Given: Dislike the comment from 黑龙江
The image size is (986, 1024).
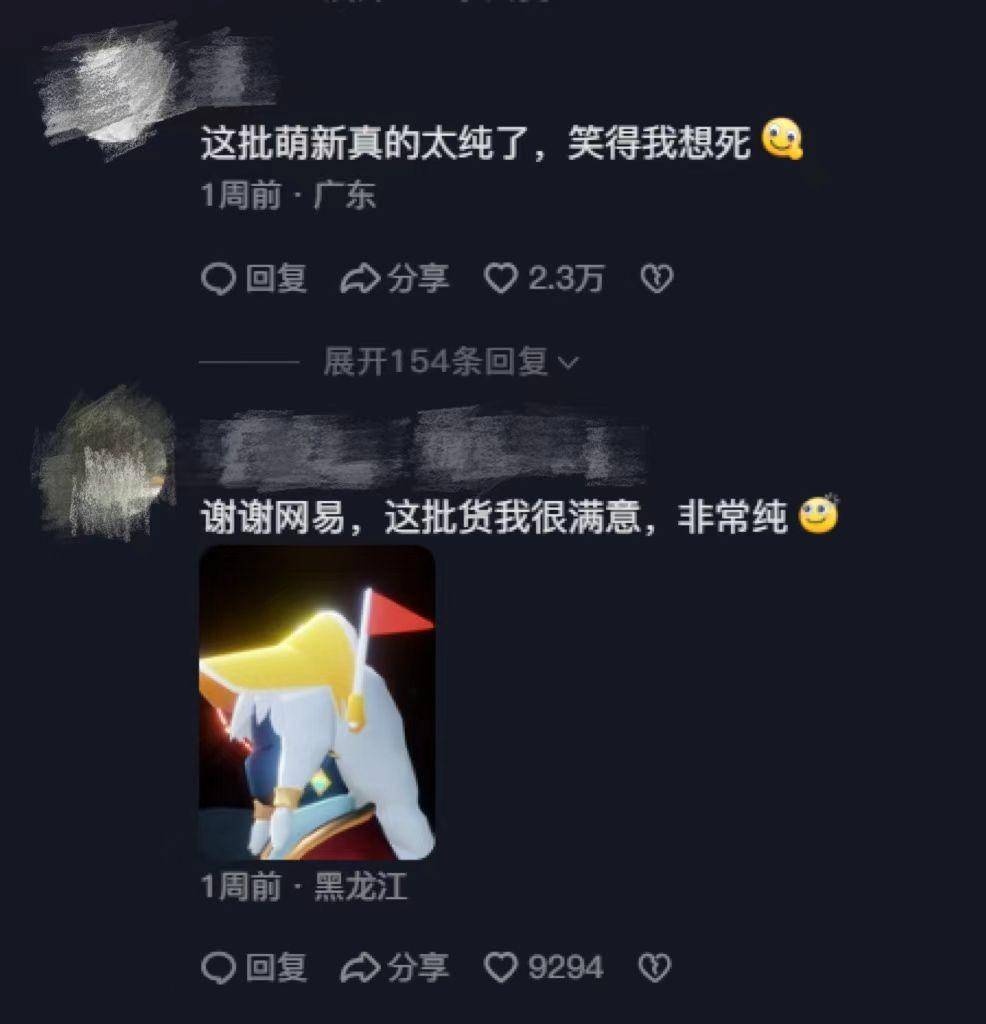Looking at the screenshot, I should tap(654, 967).
